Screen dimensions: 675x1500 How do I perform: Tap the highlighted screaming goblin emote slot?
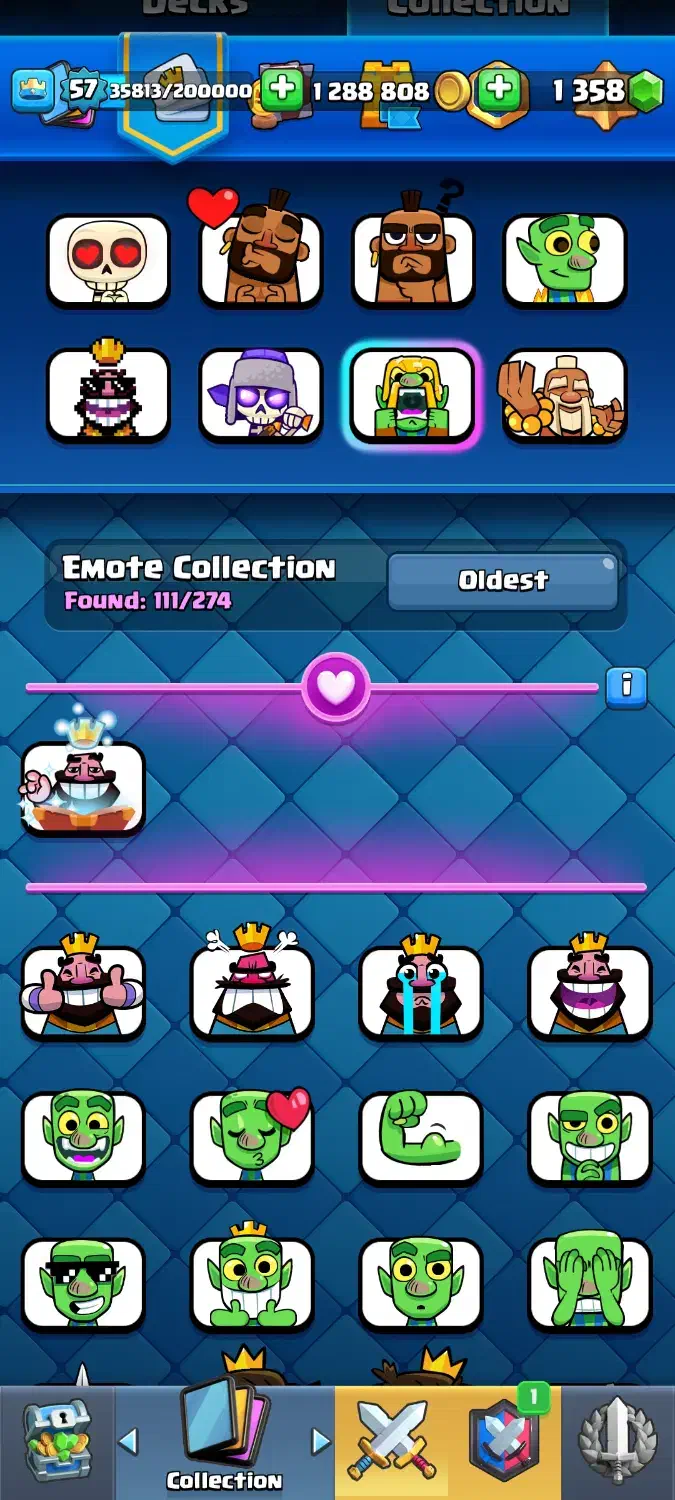click(x=412, y=395)
